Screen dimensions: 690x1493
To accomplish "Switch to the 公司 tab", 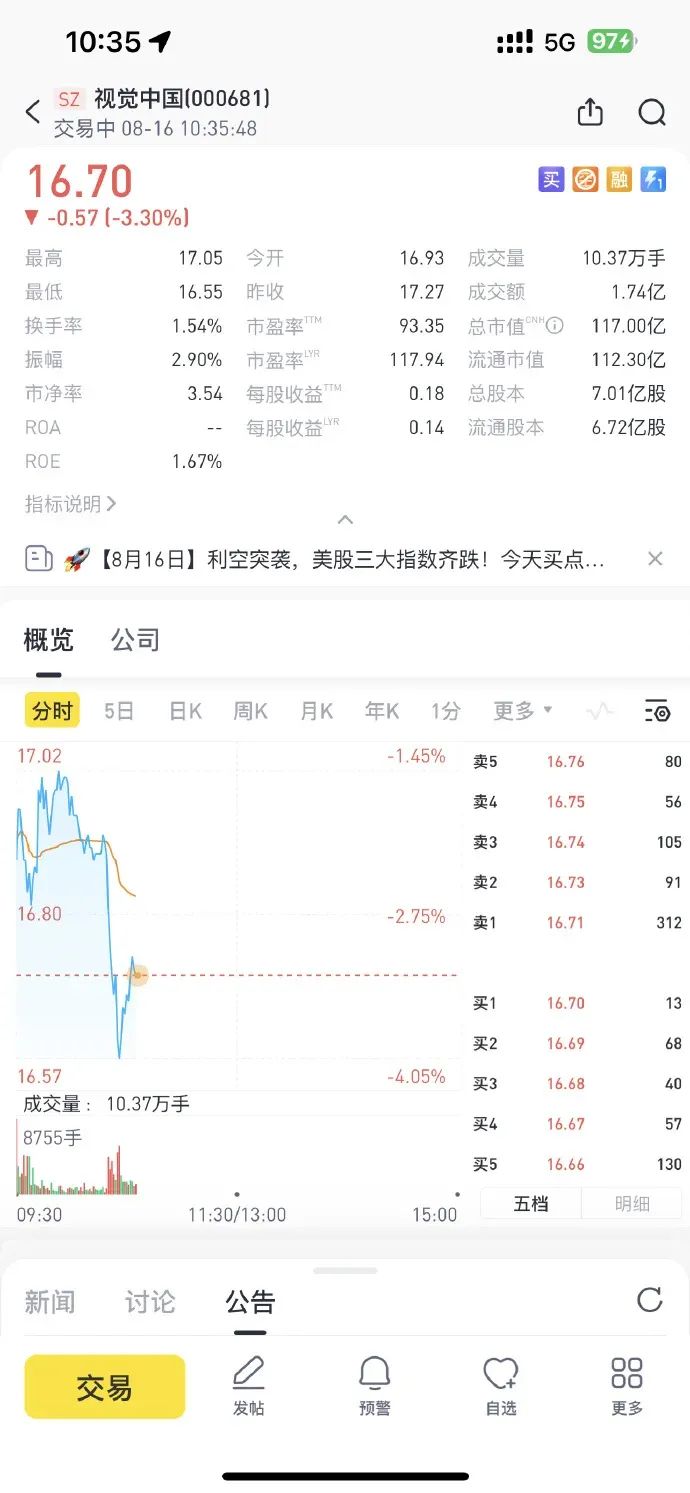I will pyautogui.click(x=135, y=640).
